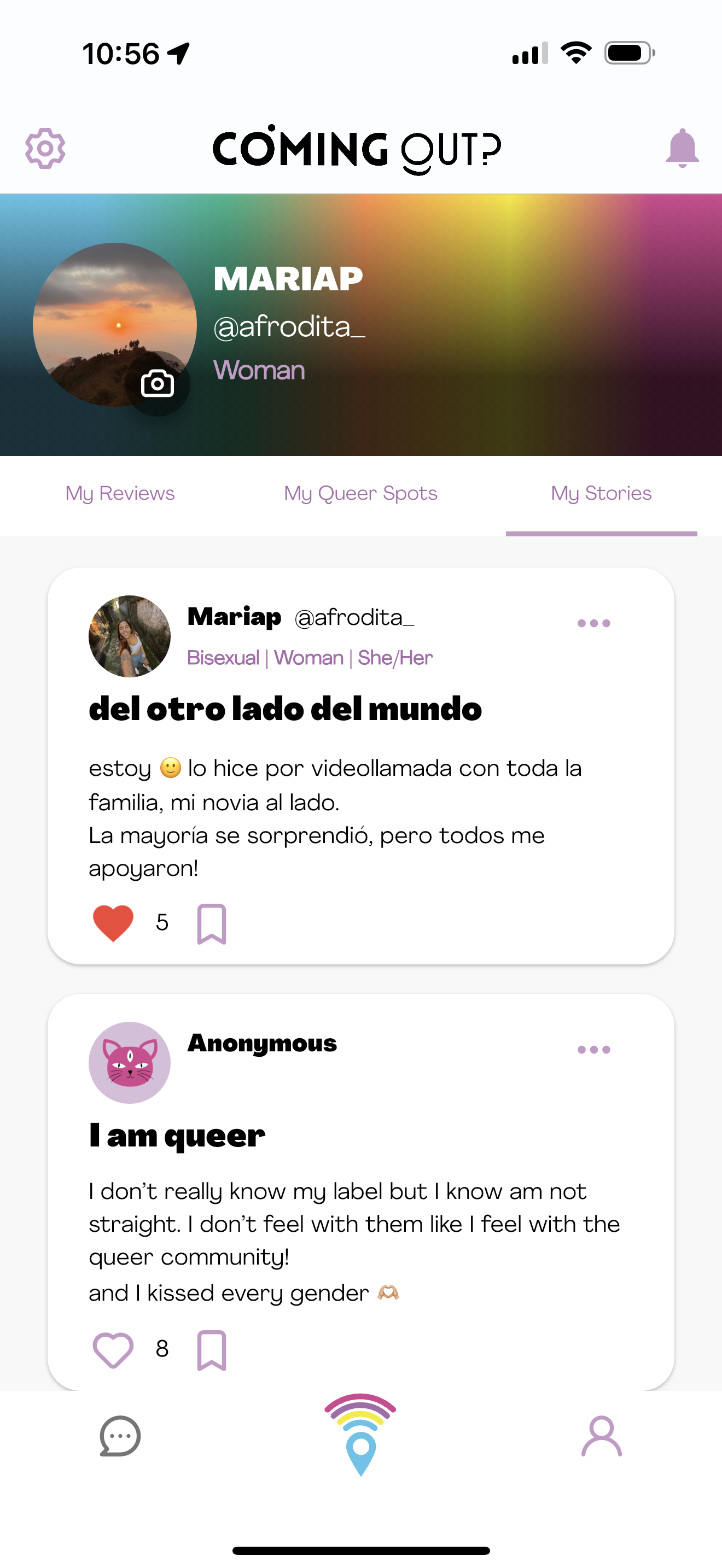Open options menu on the Anonymous story

click(x=593, y=1048)
